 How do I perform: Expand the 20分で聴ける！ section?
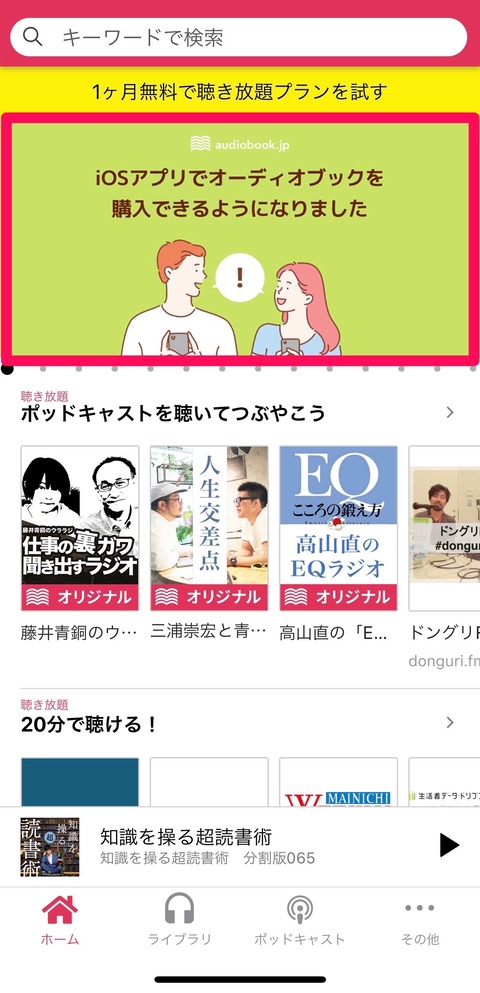click(x=450, y=723)
